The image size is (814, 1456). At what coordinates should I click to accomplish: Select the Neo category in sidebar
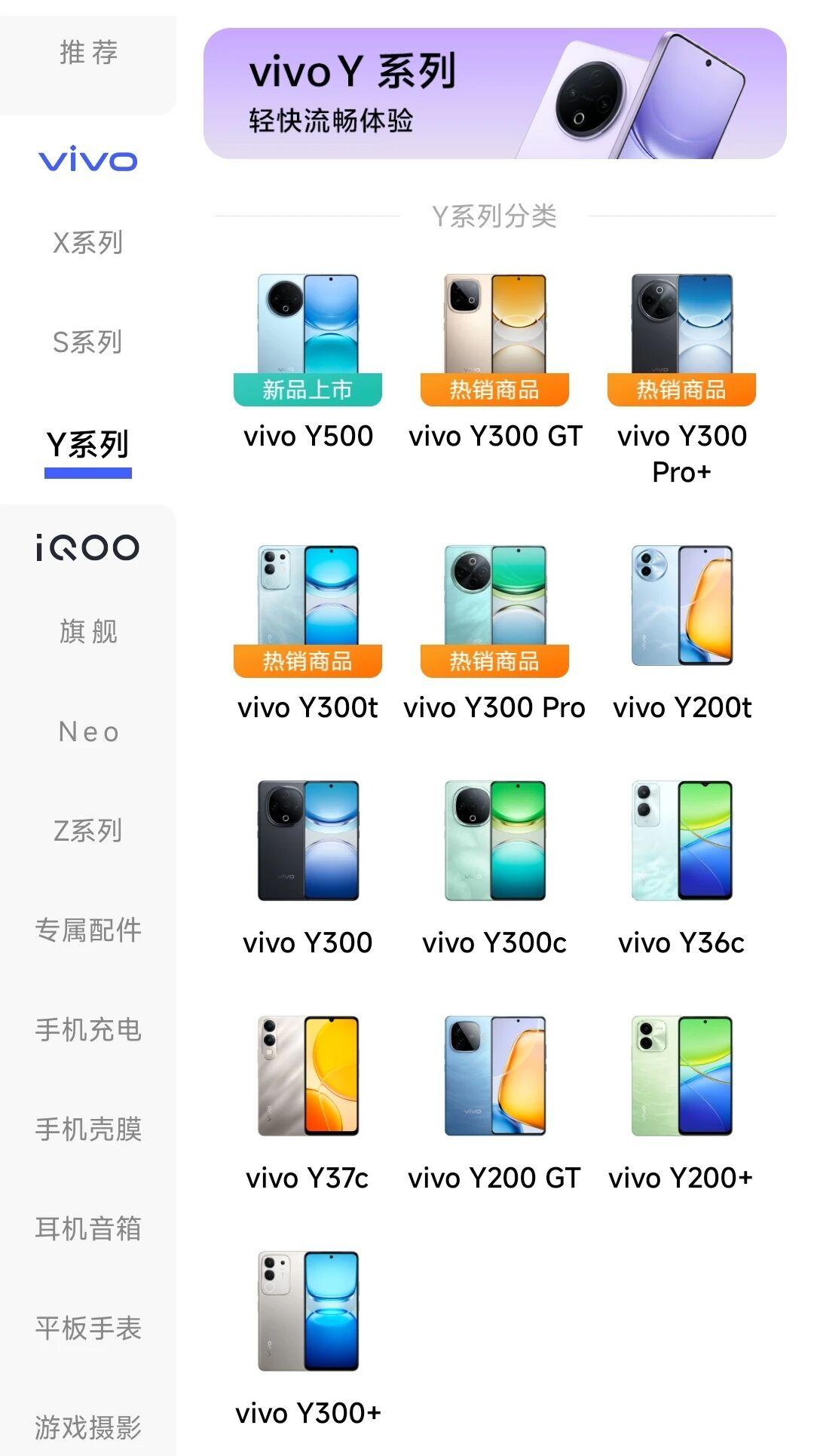[x=87, y=731]
